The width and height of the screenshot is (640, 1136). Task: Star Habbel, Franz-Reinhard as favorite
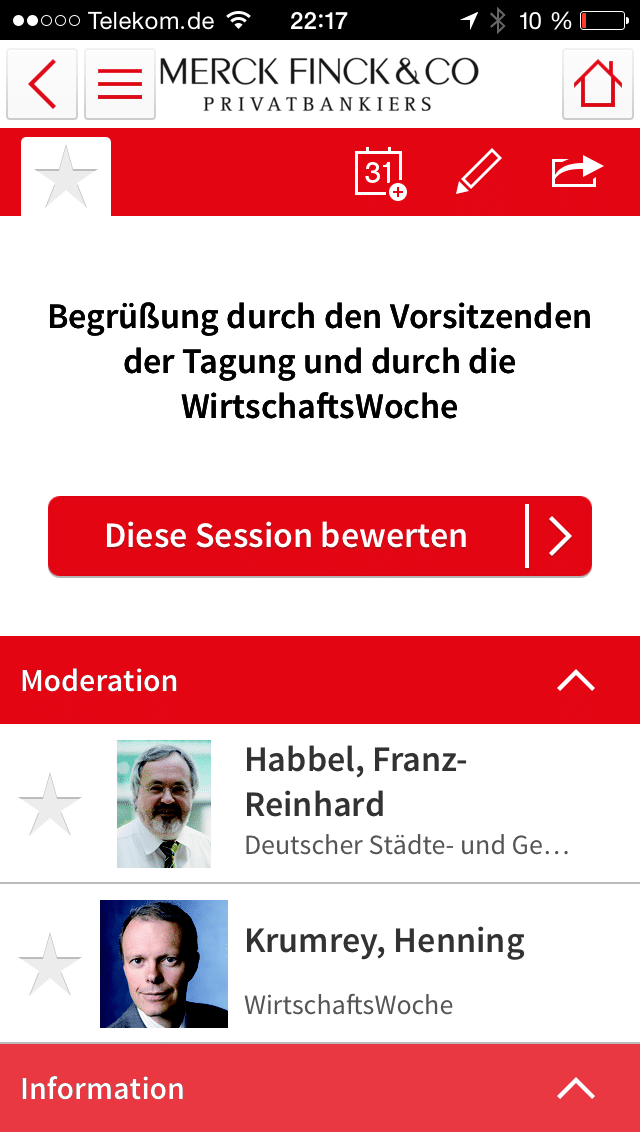(x=50, y=804)
